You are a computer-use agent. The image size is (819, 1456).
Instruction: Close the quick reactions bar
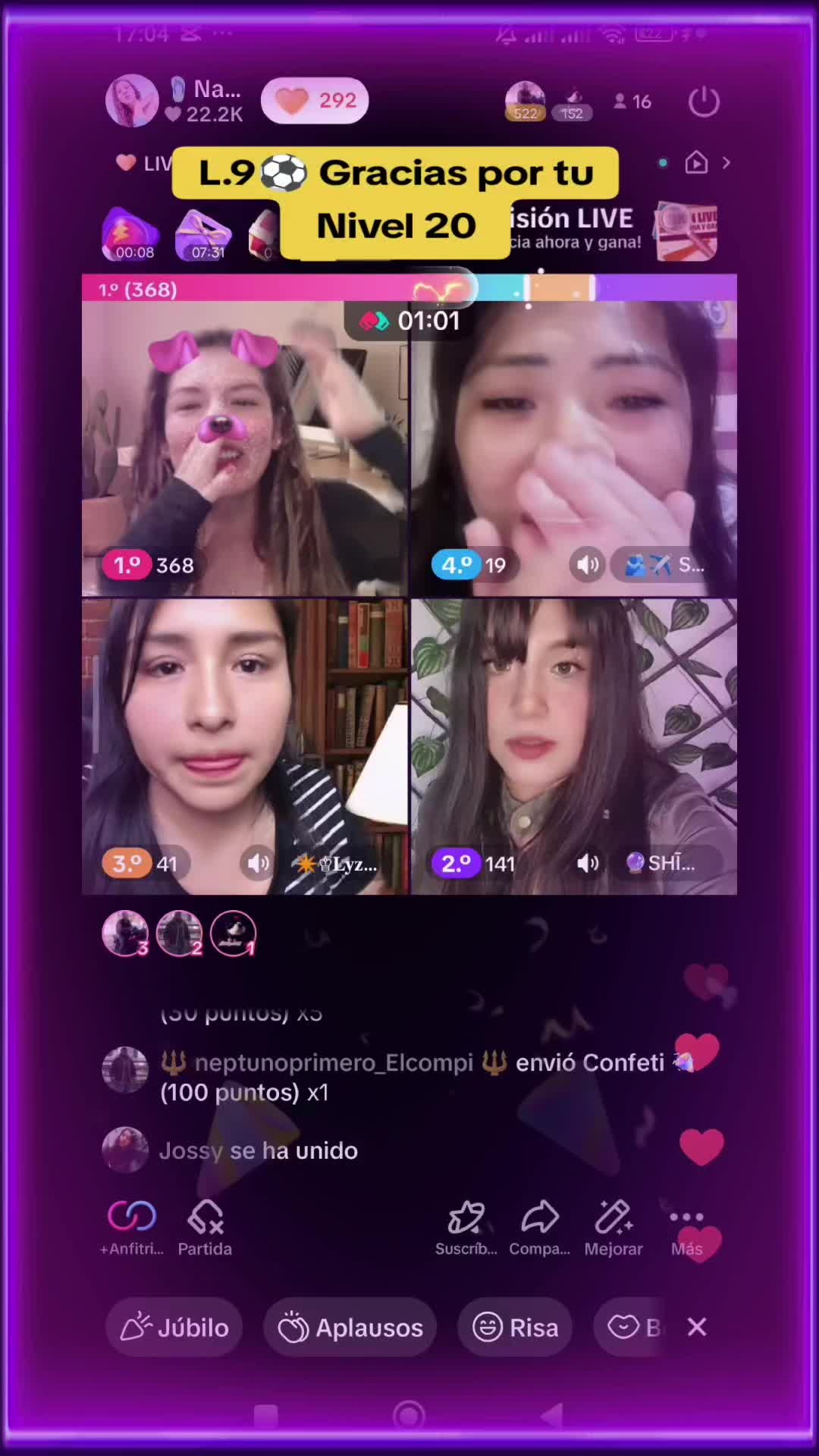coord(697,1327)
